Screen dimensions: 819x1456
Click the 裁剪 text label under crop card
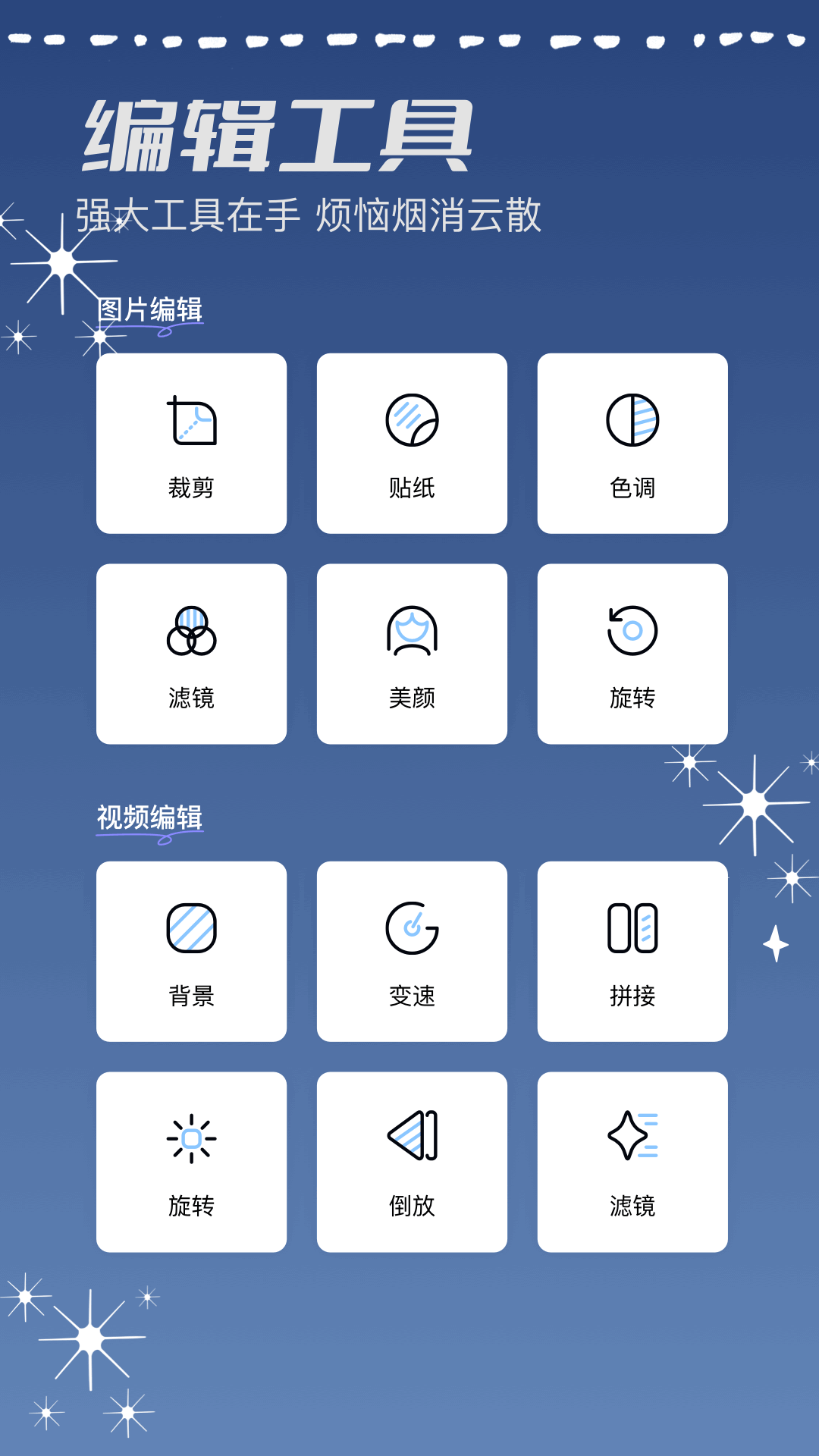click(x=190, y=489)
